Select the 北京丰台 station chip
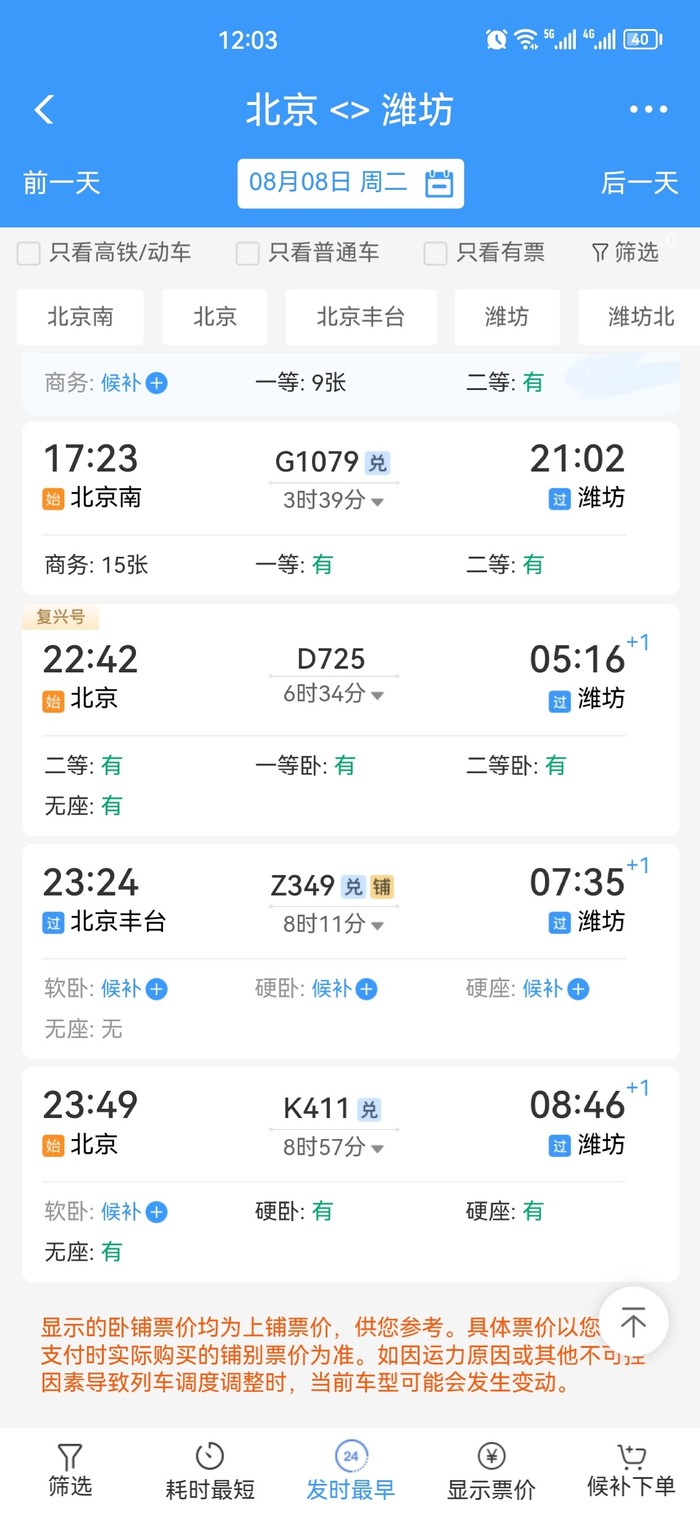The image size is (700, 1516). [x=360, y=317]
